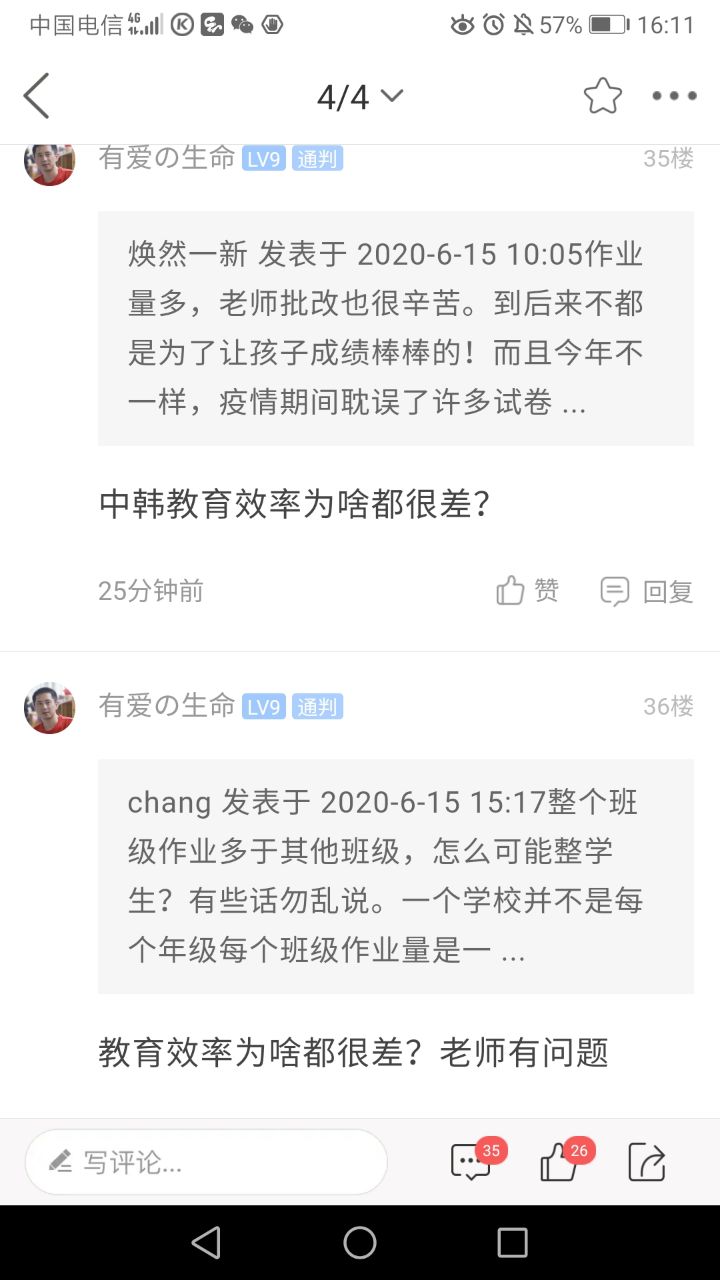The image size is (720, 1280).
Task: Open 有爱の生命 avatar on 36楼 comment
Action: click(x=50, y=708)
